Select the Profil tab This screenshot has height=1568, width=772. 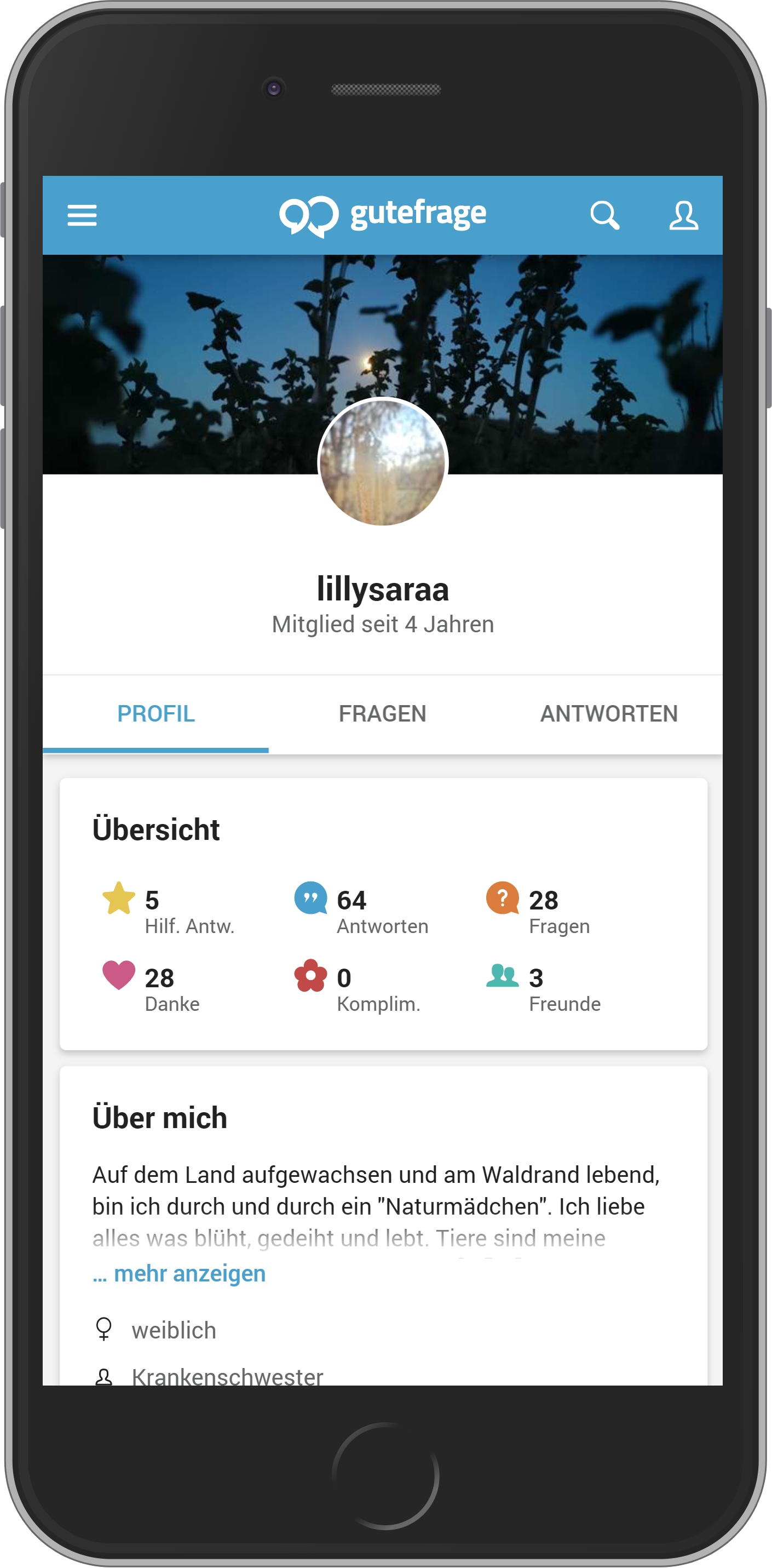point(155,714)
